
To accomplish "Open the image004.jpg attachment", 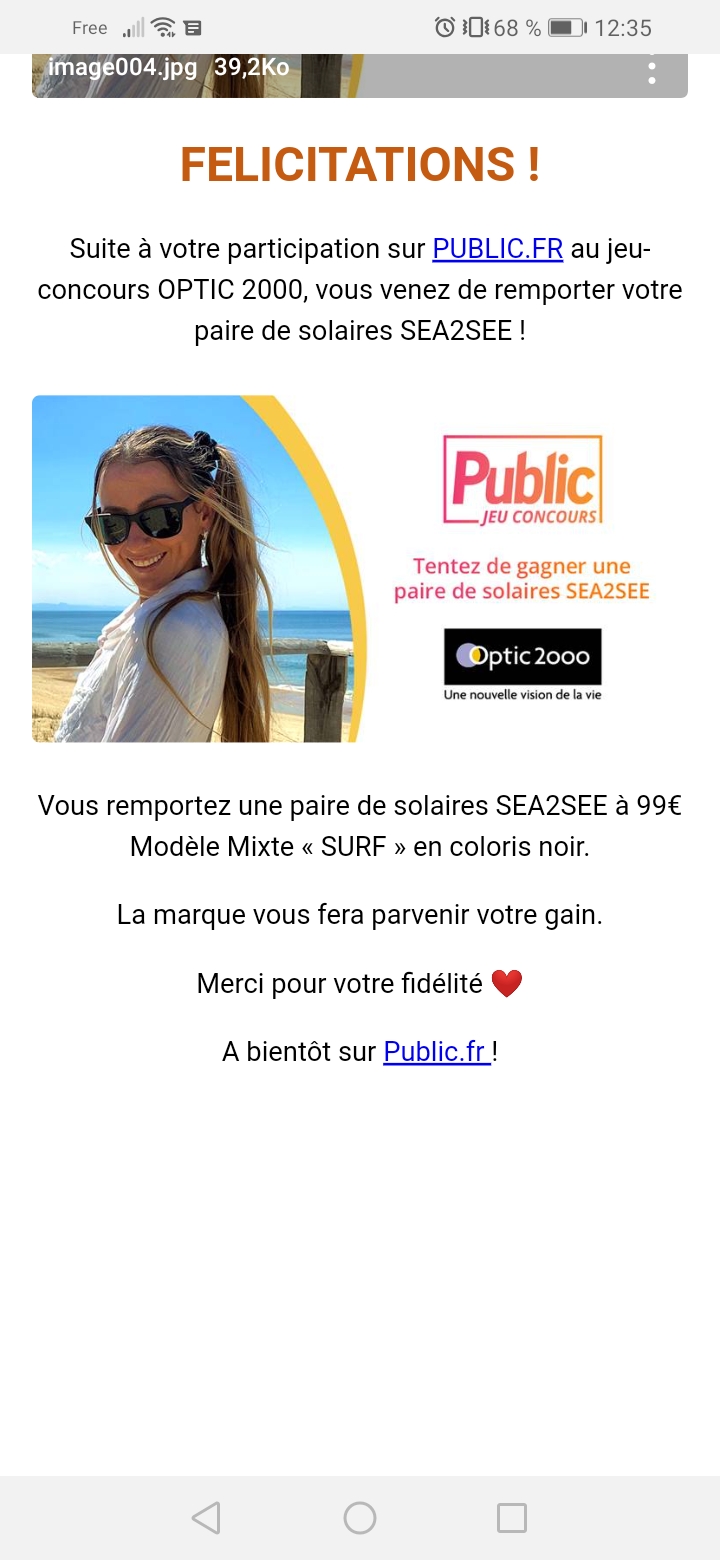I will 300,74.
